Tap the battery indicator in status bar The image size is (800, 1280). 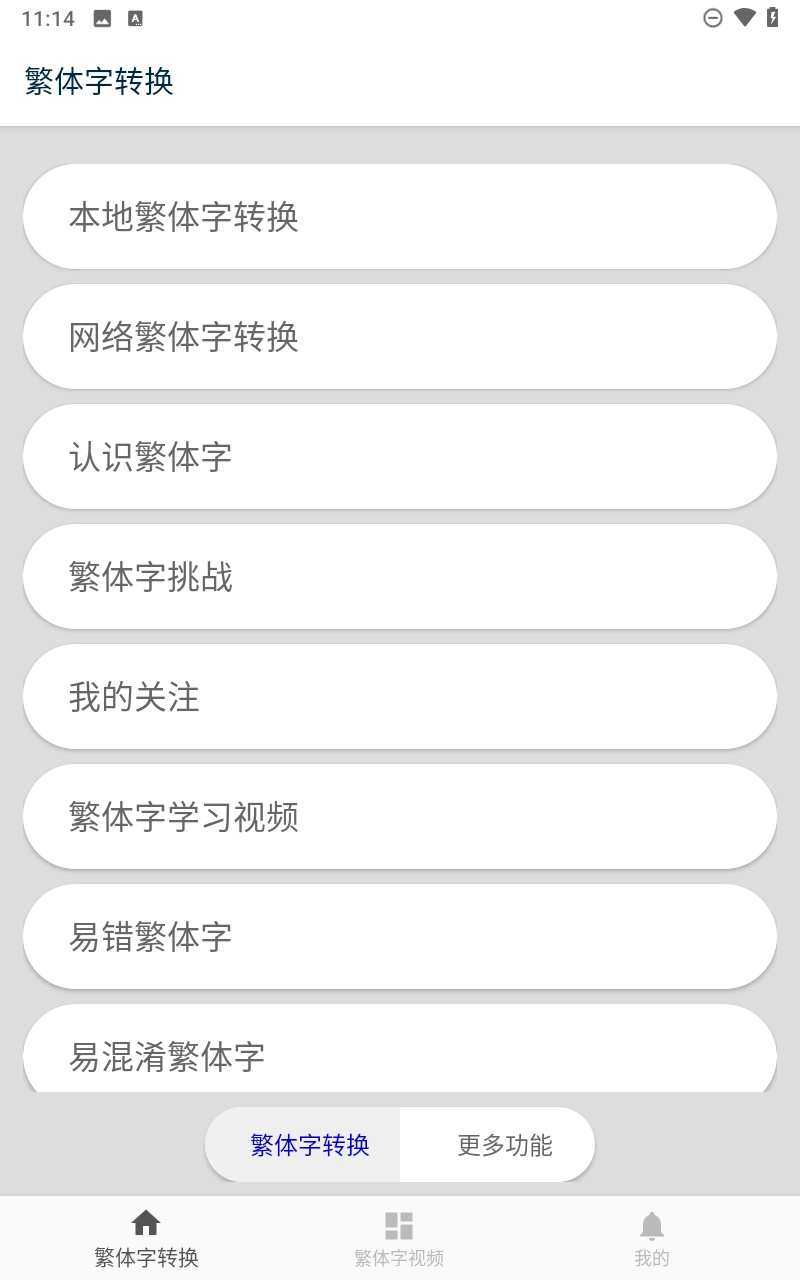[x=771, y=17]
